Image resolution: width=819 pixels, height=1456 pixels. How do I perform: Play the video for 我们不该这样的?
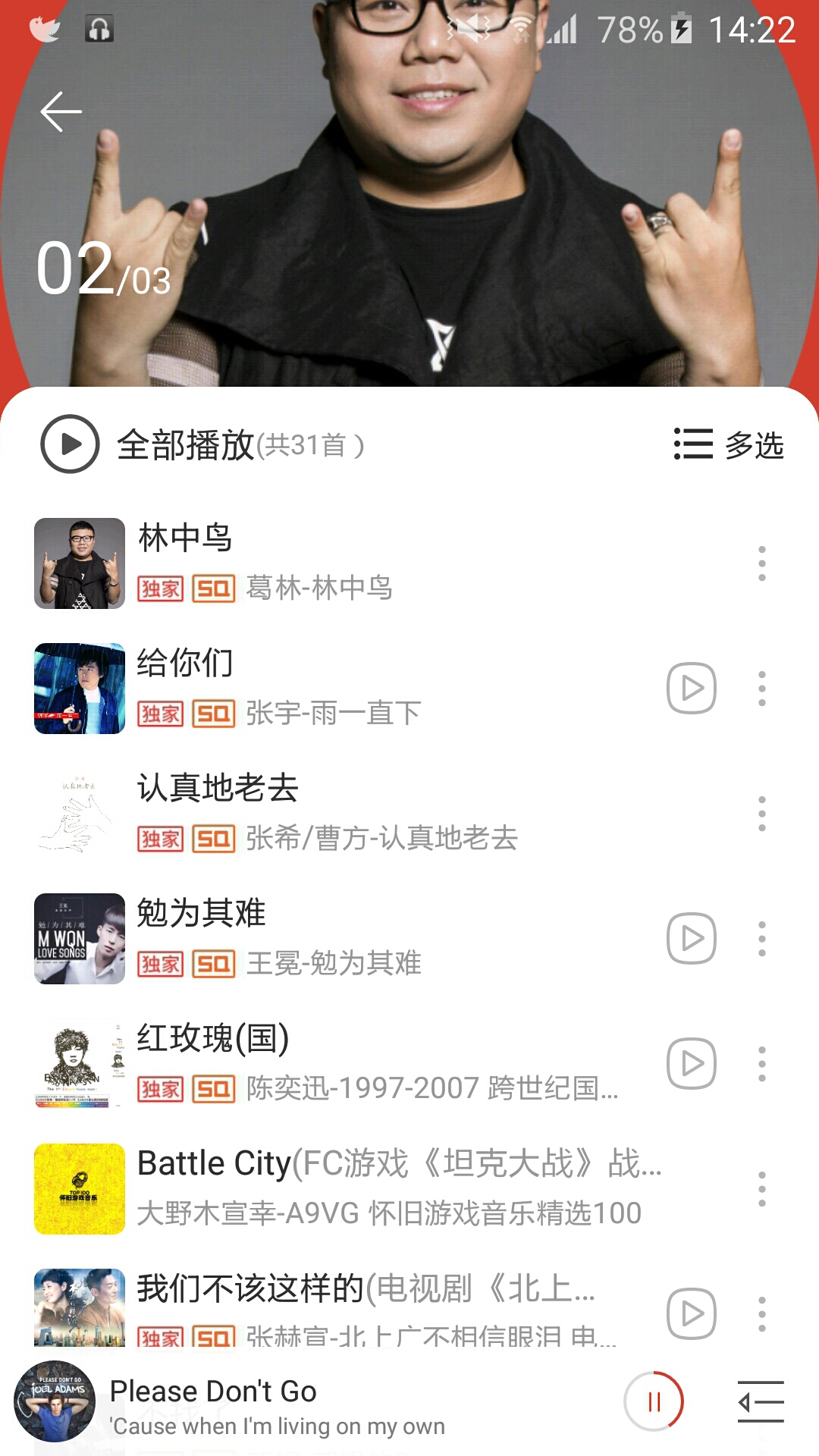[x=692, y=1313]
